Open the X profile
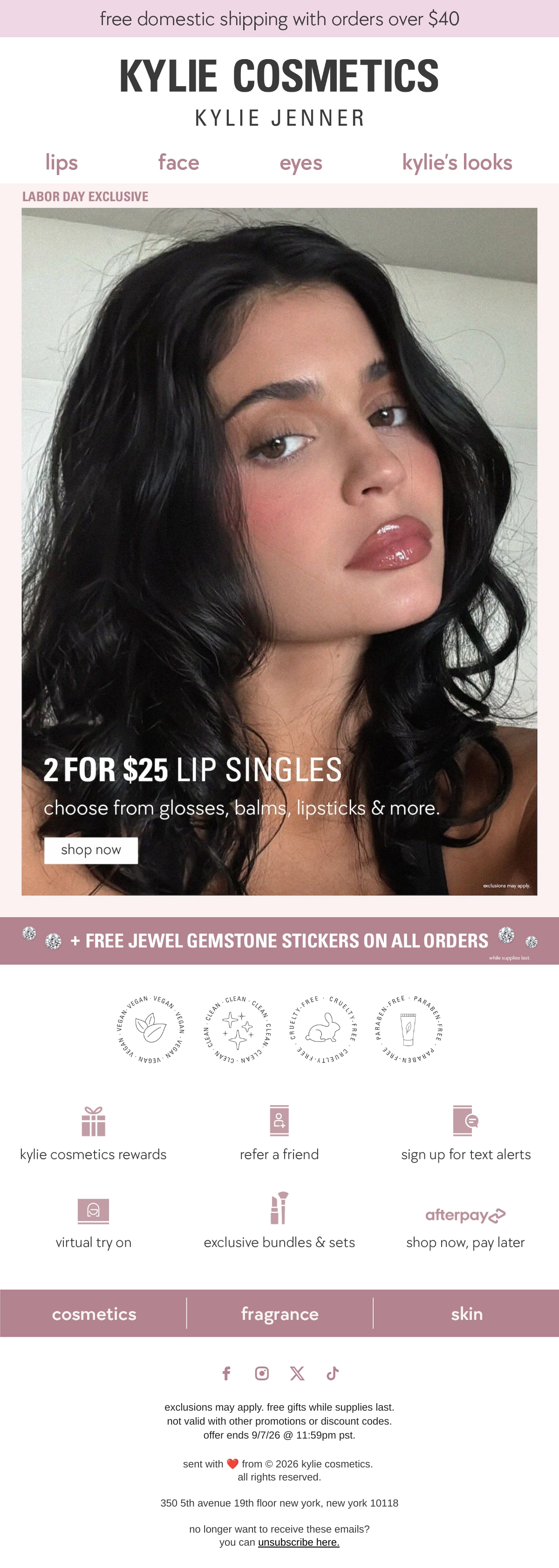The height and width of the screenshot is (1568, 559). (297, 1373)
